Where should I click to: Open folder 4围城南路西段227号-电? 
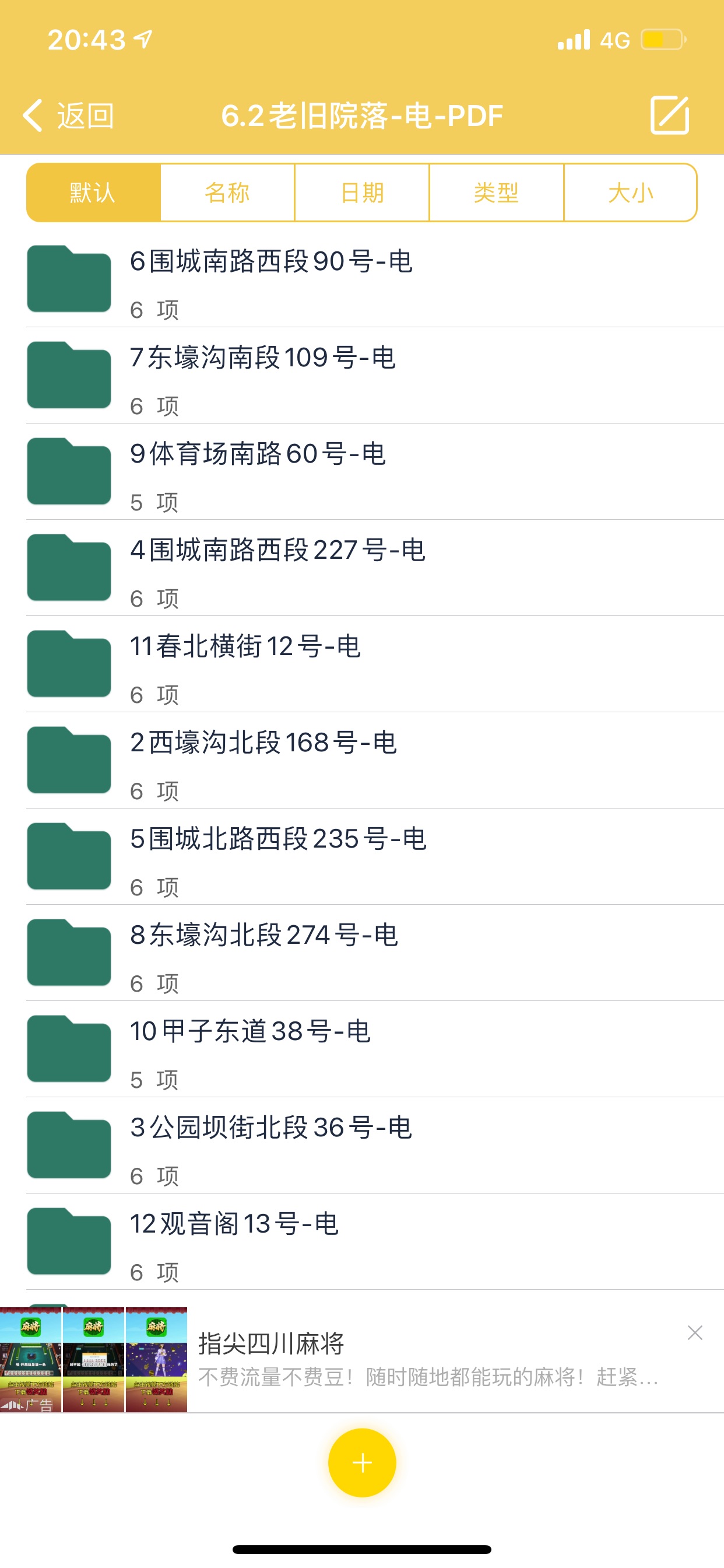point(375,568)
